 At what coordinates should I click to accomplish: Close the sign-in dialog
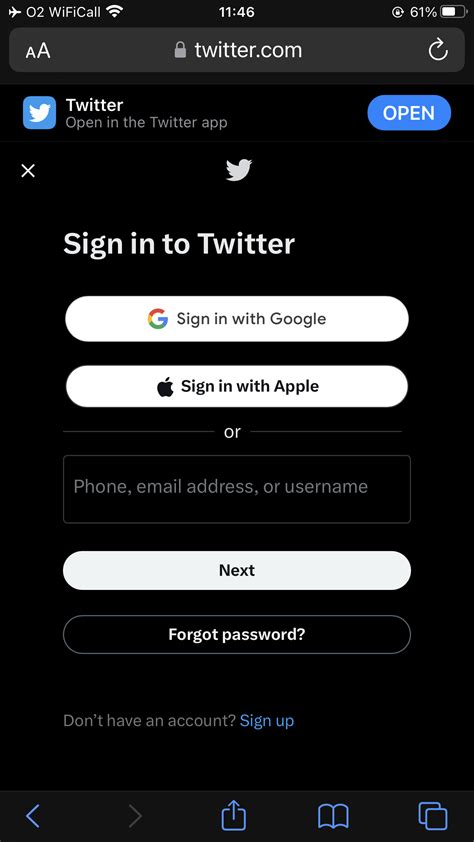pyautogui.click(x=28, y=171)
